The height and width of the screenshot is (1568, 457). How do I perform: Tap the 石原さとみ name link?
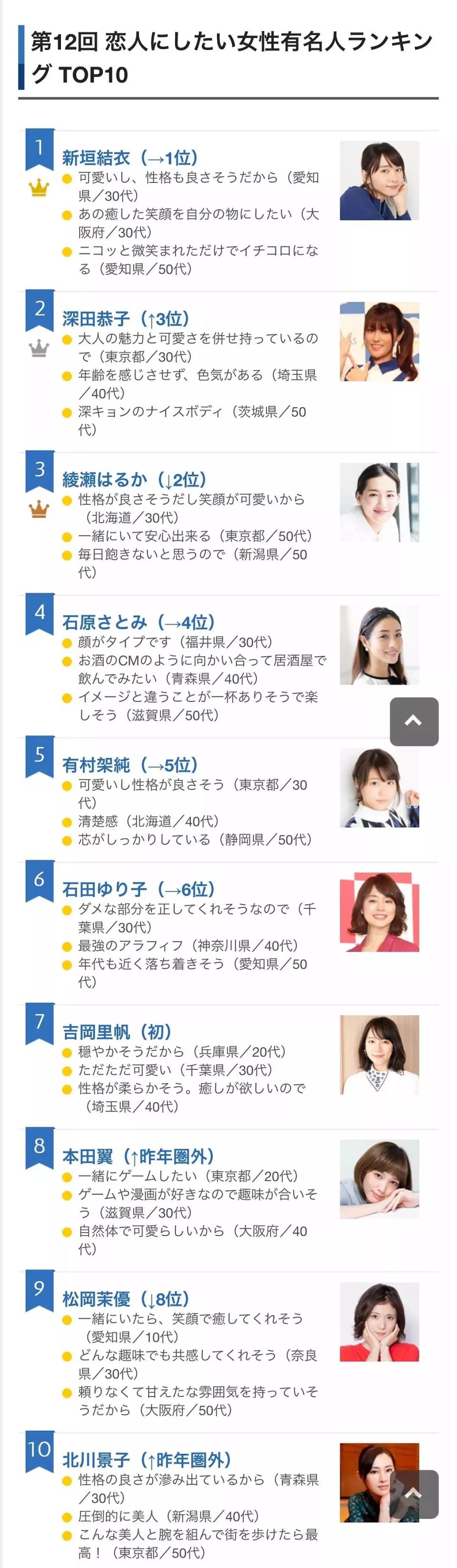[x=105, y=622]
